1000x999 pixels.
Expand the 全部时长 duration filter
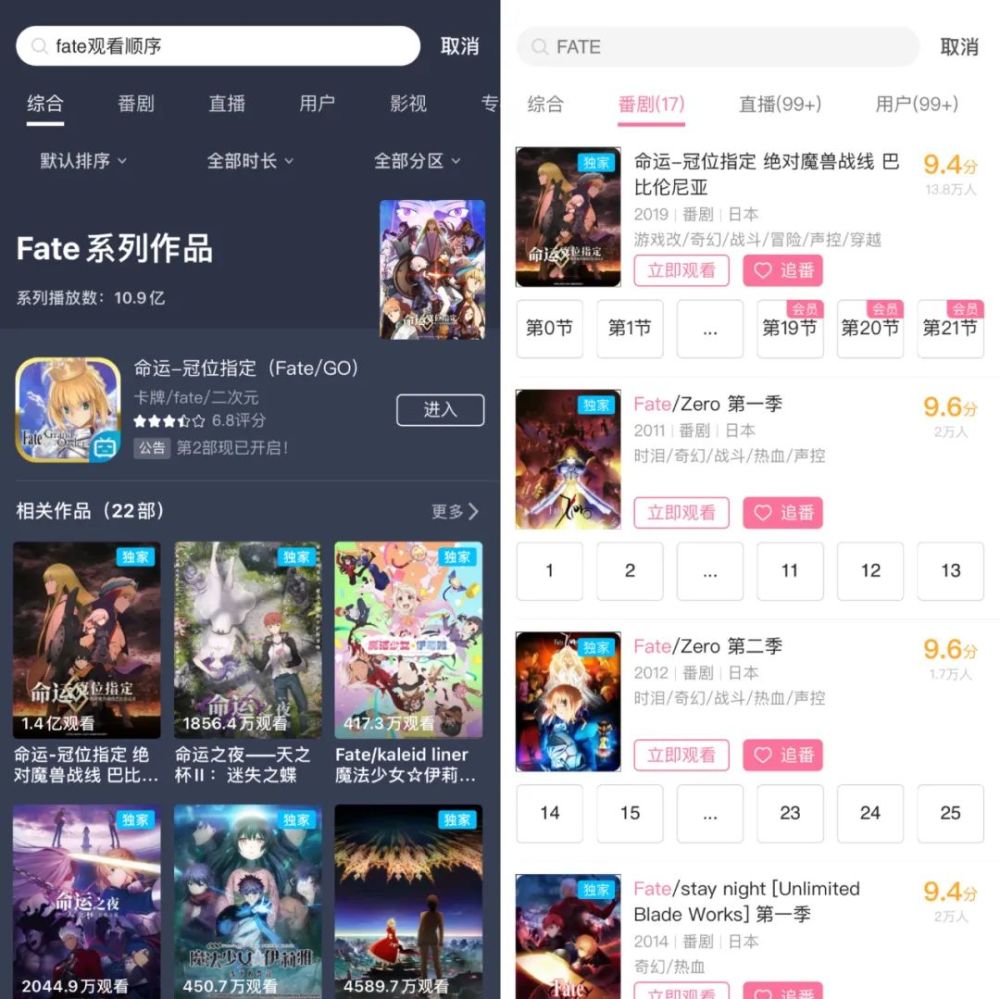click(x=250, y=161)
